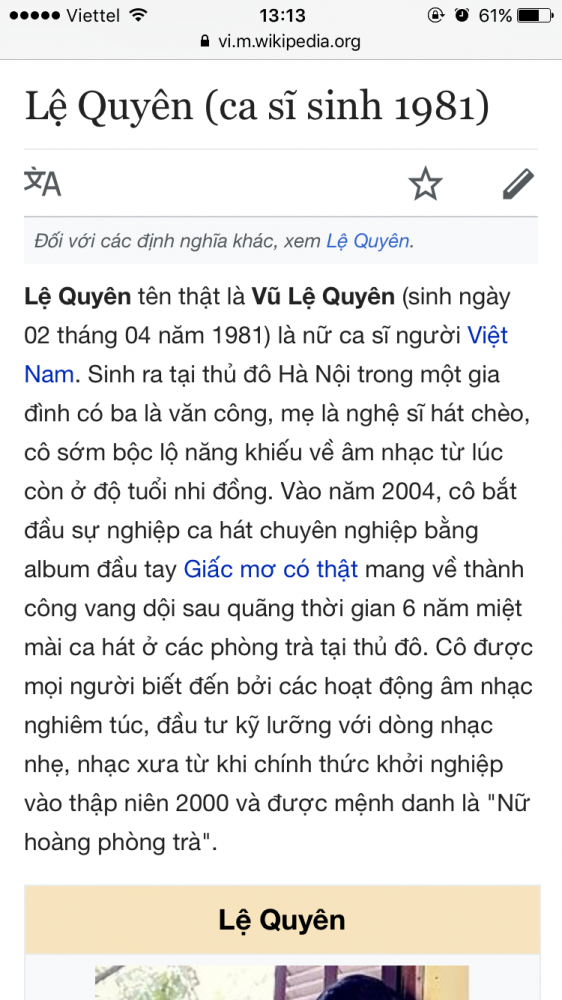Screen dimensions: 562x1000
Task: Follow the Việt Nam link
Action: tap(487, 335)
